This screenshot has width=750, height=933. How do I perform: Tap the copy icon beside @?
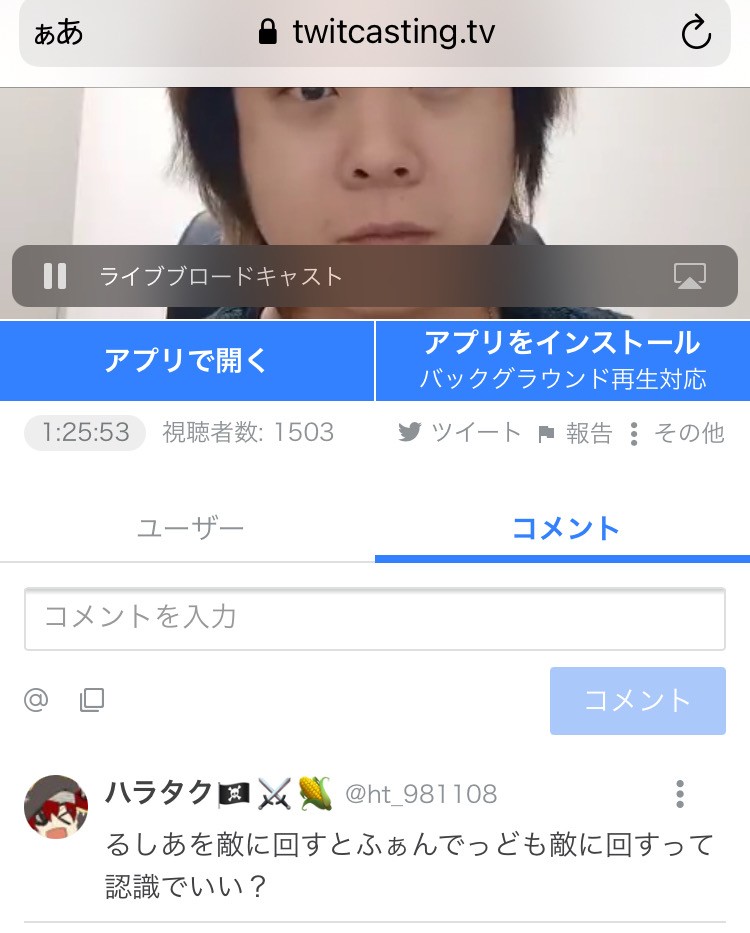coord(92,700)
